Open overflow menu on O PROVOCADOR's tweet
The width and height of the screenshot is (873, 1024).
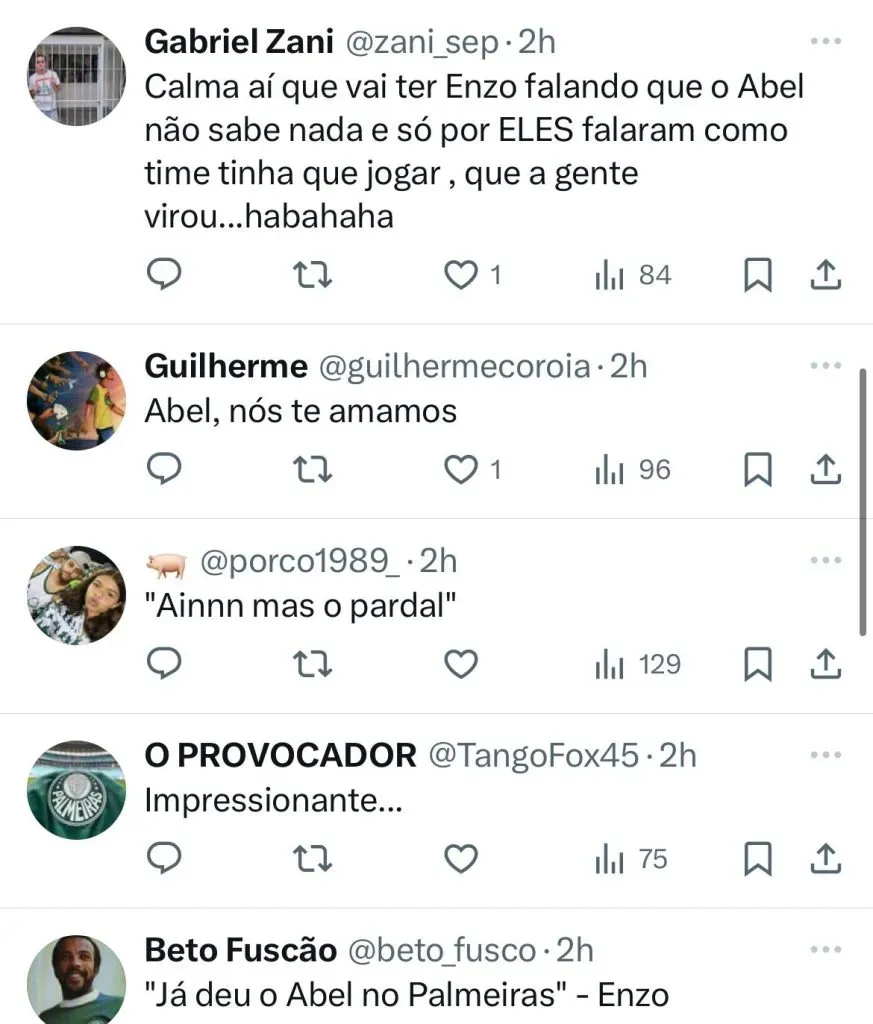[x=825, y=755]
